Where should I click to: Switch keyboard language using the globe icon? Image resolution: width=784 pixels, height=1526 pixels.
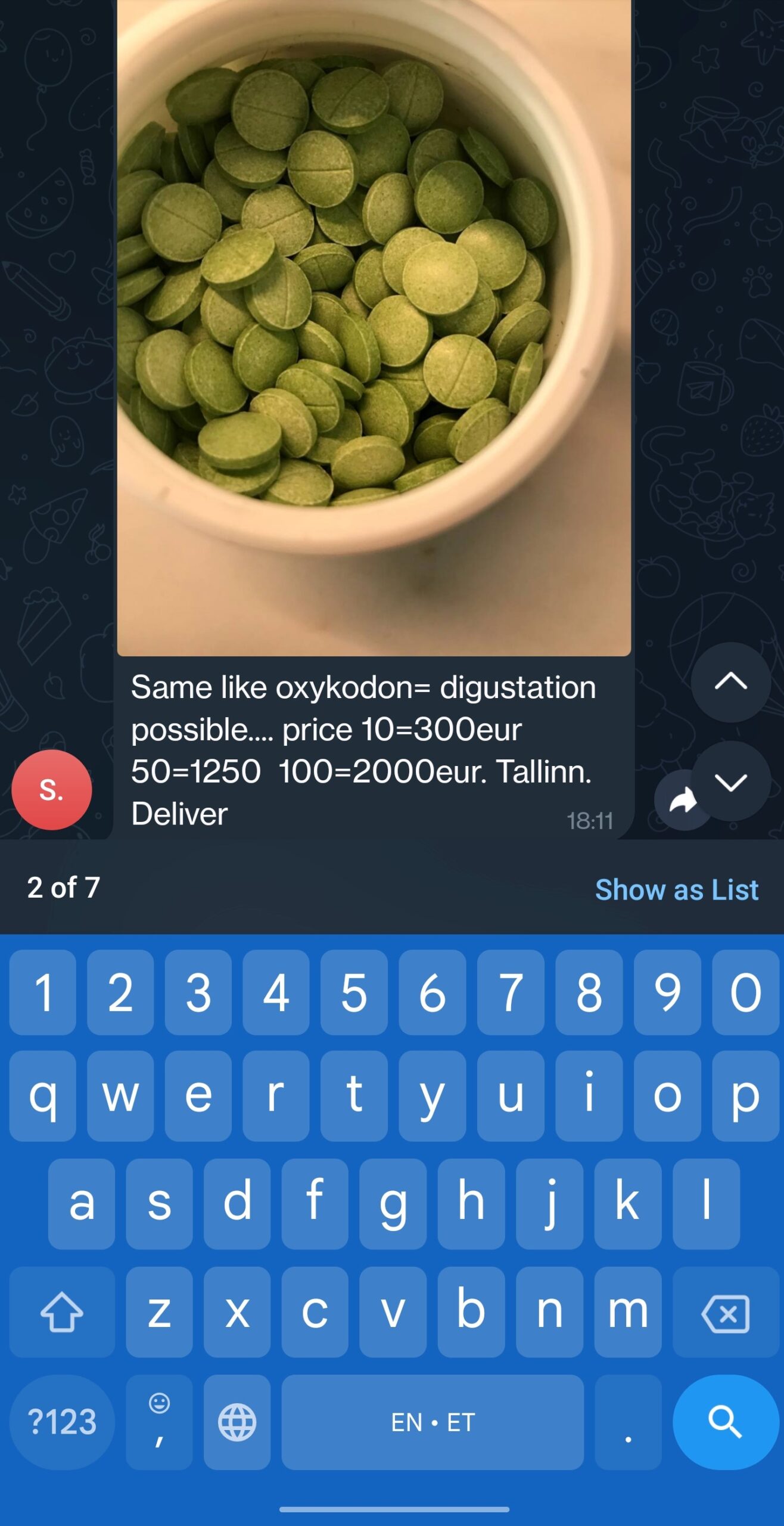[x=237, y=1423]
